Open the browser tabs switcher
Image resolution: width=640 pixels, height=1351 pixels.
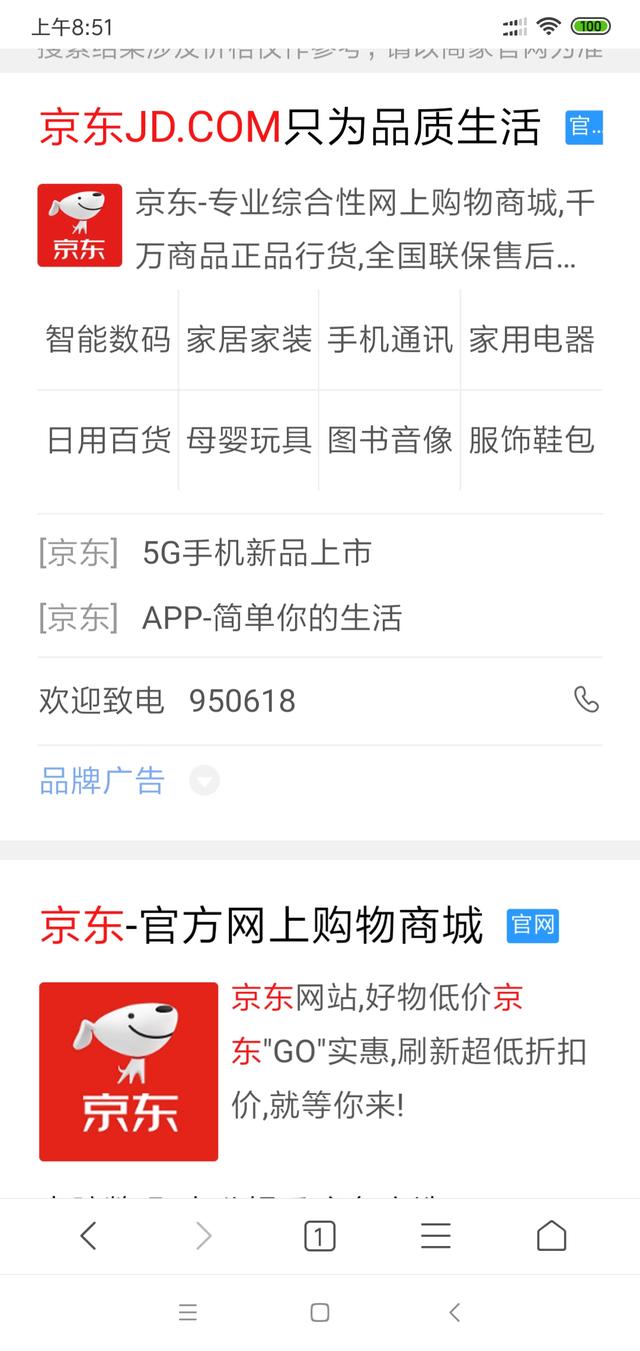click(319, 1237)
